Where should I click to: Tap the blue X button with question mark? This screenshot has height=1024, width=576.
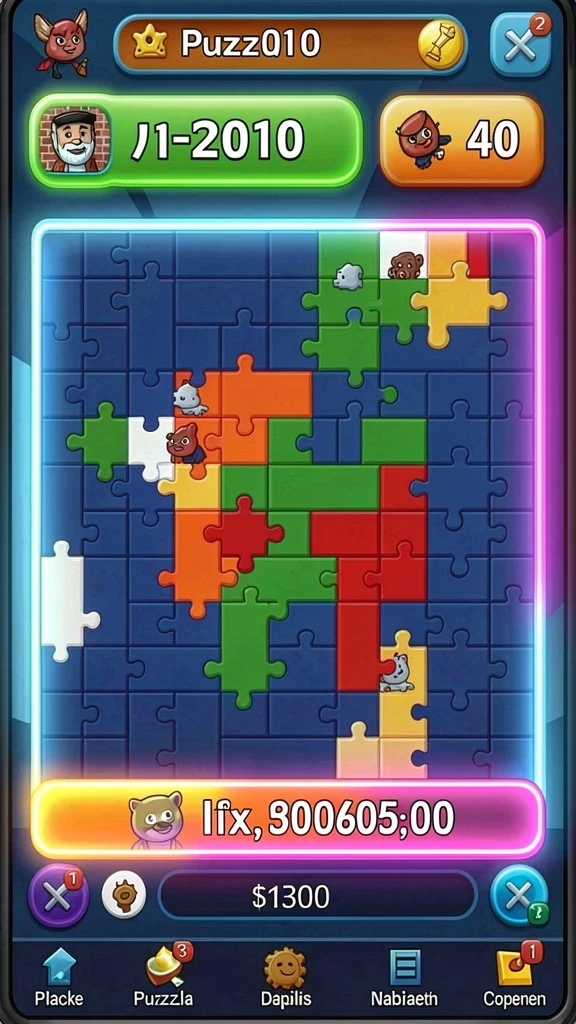pos(519,896)
